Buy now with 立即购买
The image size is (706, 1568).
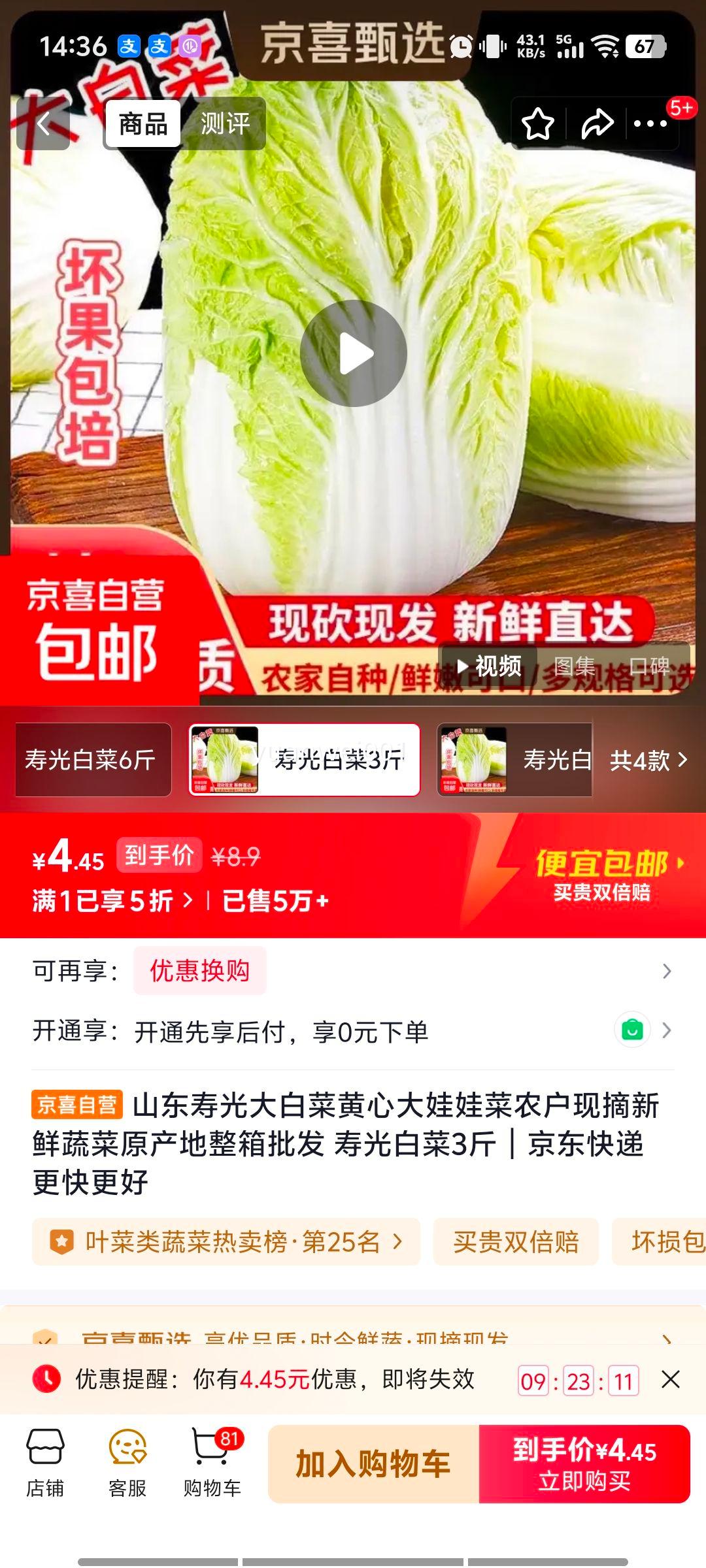tap(584, 1464)
